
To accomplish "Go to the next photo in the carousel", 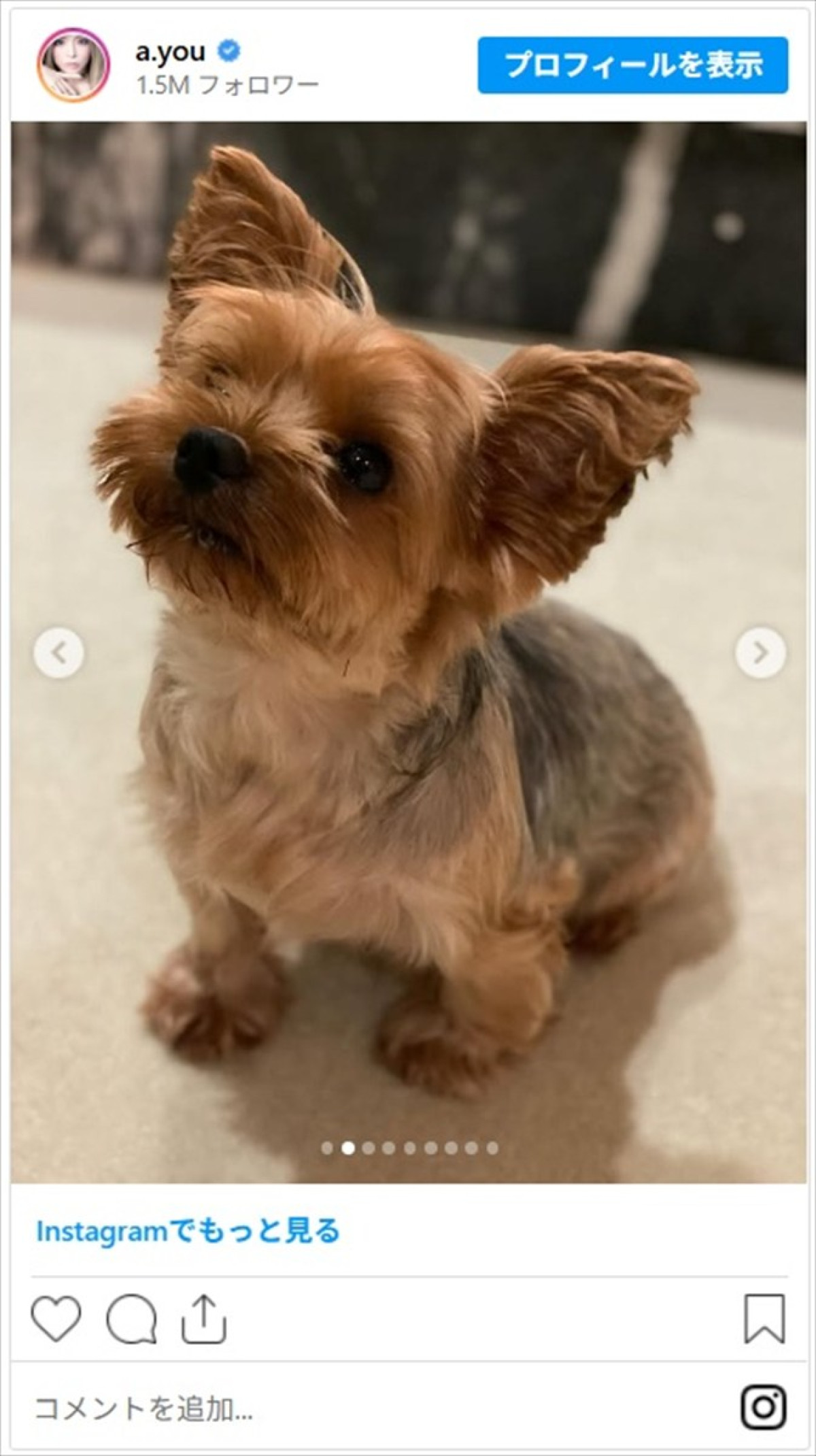I will pos(760,653).
